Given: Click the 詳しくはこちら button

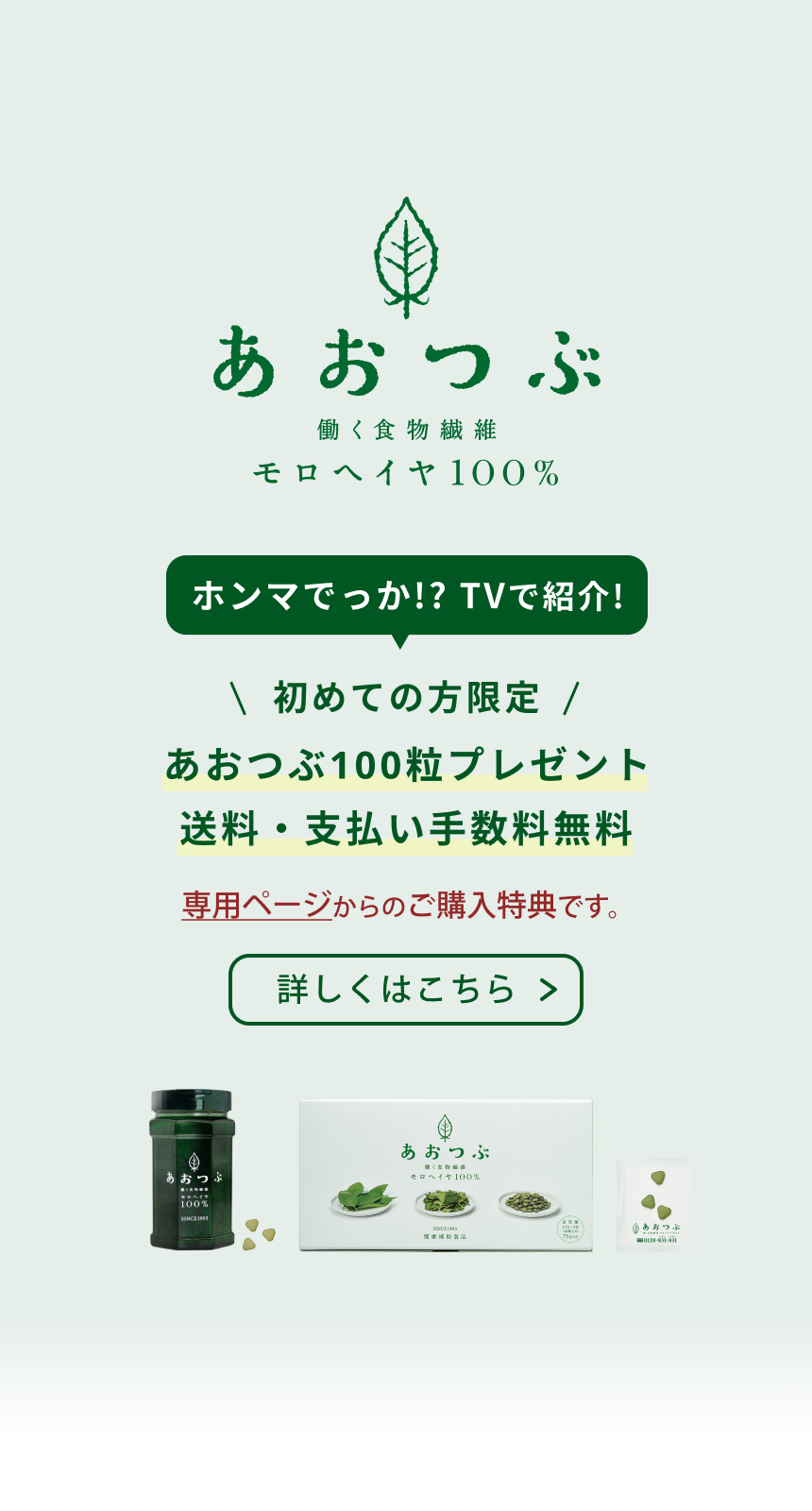Looking at the screenshot, I should tap(406, 991).
